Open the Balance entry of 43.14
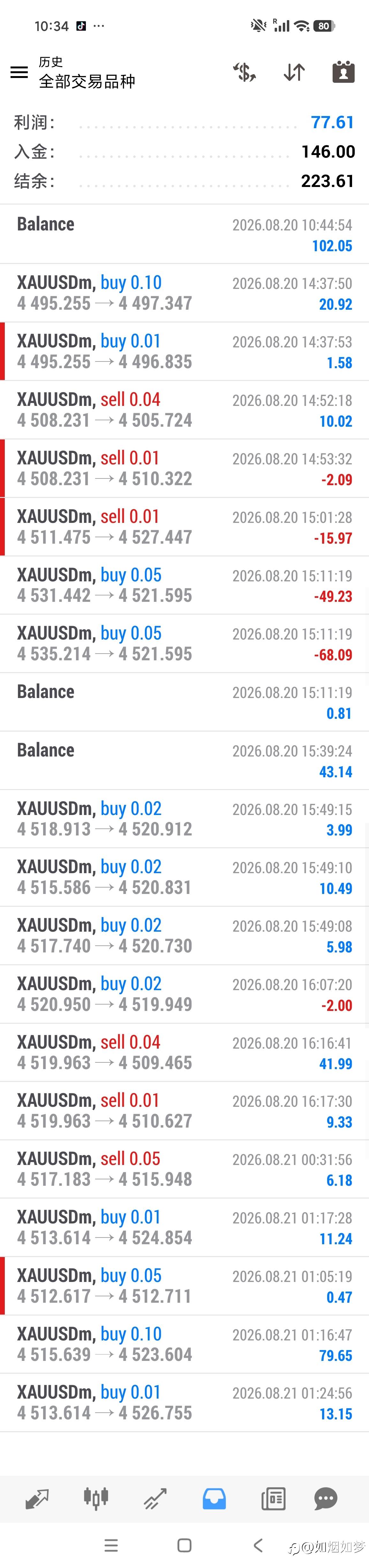The height and width of the screenshot is (1568, 369). pos(184,760)
